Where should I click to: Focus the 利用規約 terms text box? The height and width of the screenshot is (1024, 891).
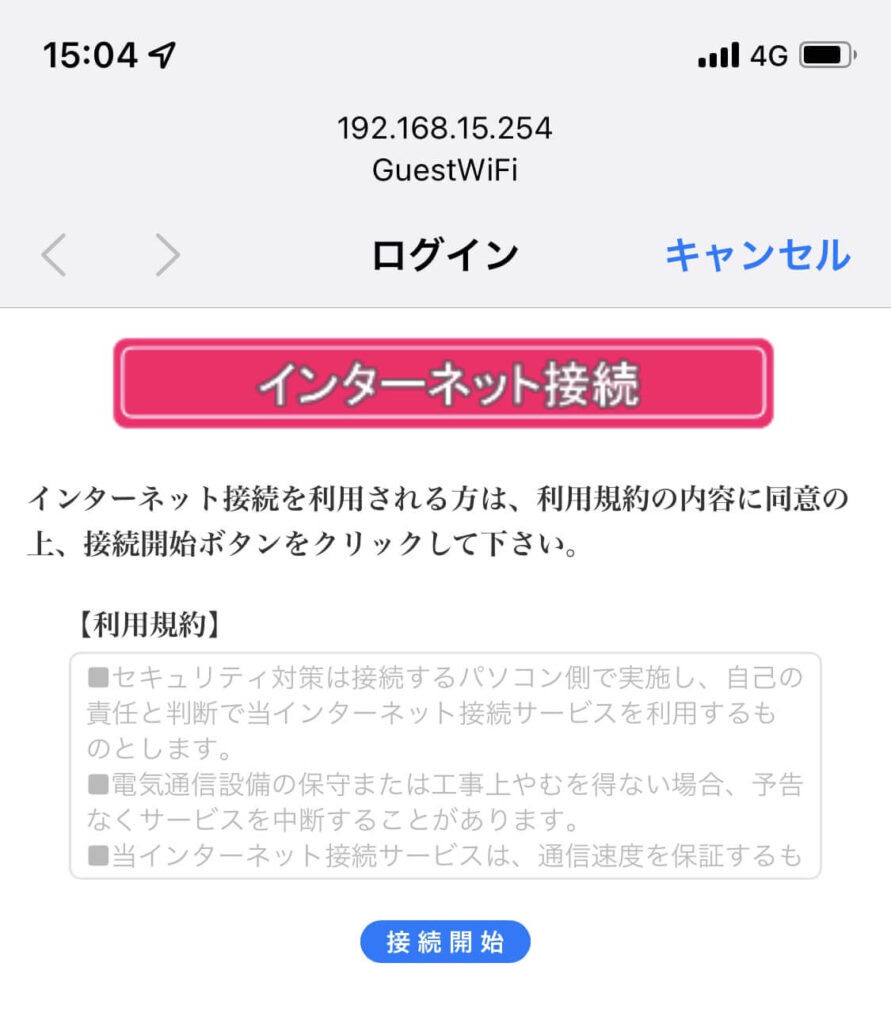coord(445,765)
